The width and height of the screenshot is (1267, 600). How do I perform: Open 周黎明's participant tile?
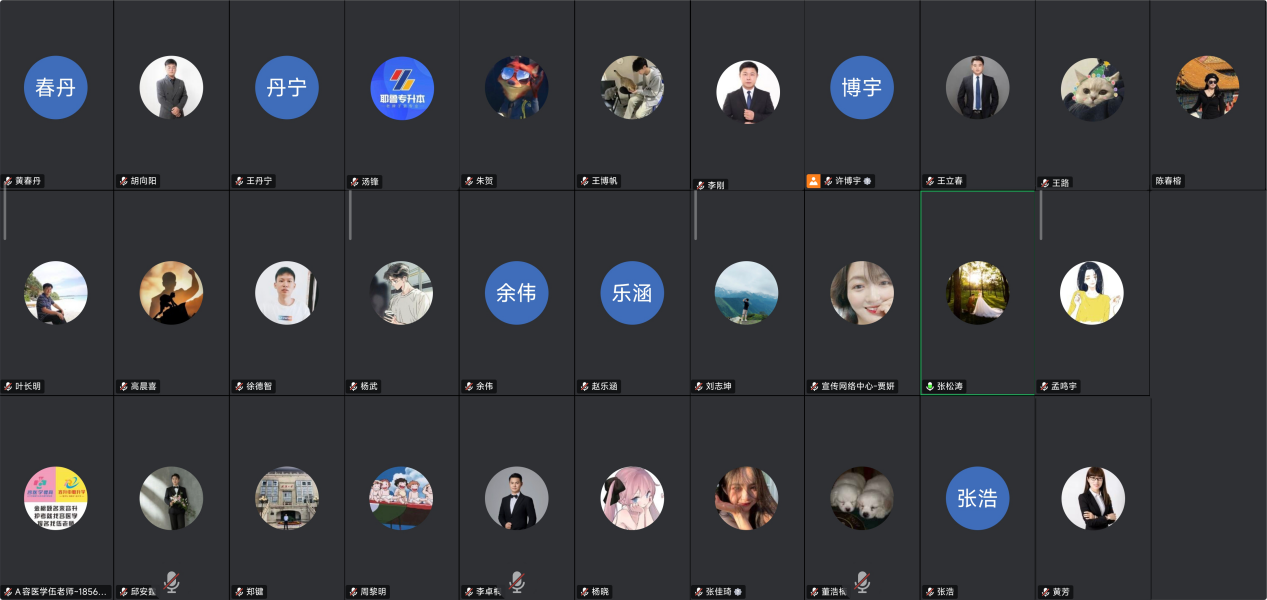click(x=402, y=498)
